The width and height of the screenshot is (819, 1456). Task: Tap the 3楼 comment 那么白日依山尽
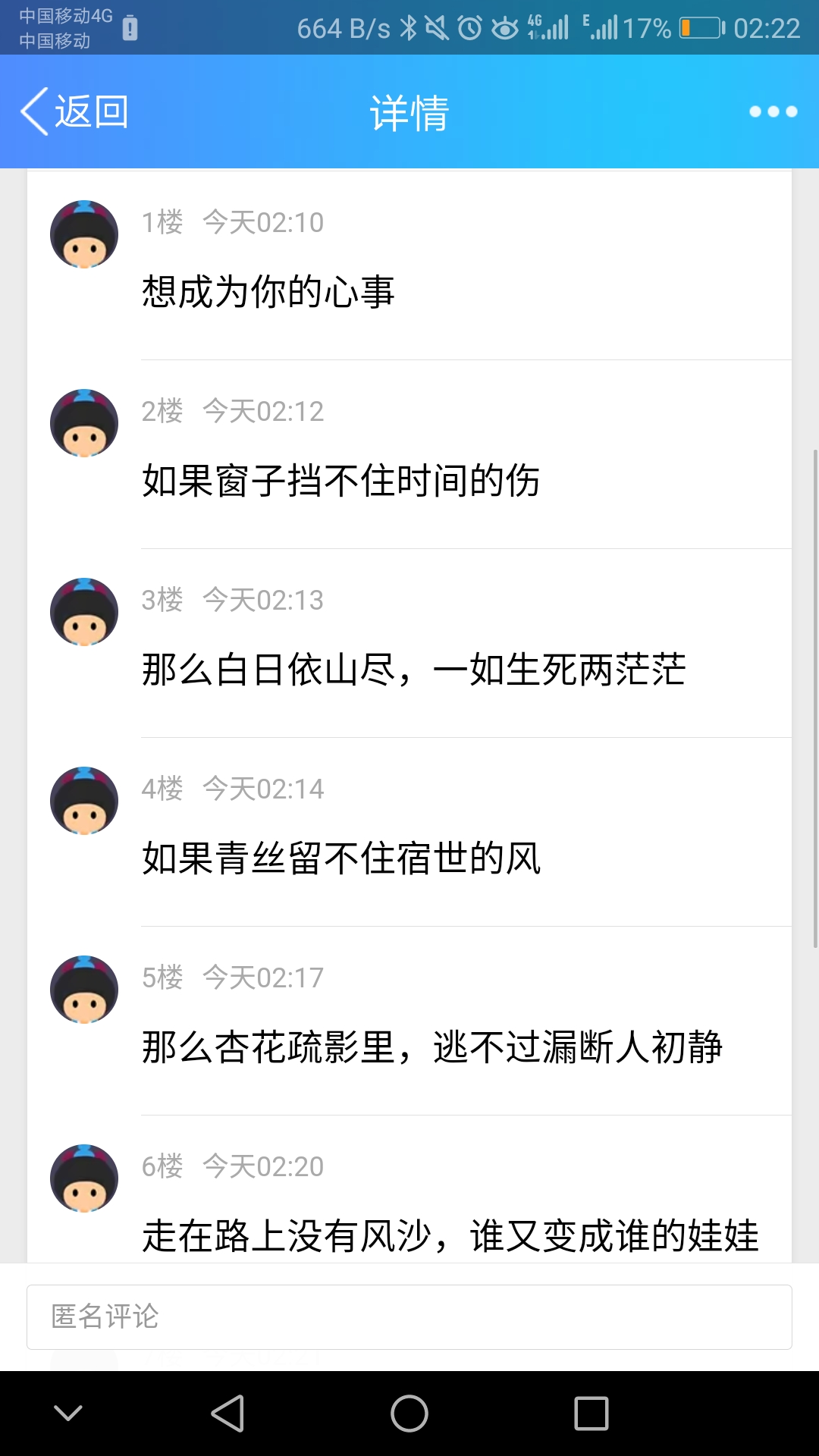(x=413, y=670)
